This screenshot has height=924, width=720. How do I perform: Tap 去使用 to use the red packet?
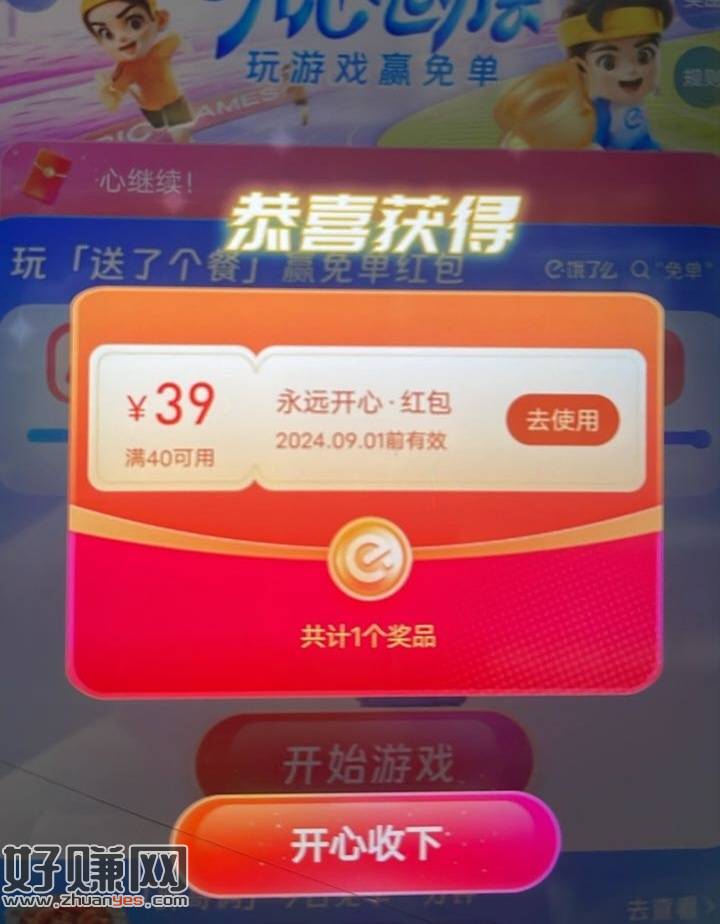click(562, 421)
